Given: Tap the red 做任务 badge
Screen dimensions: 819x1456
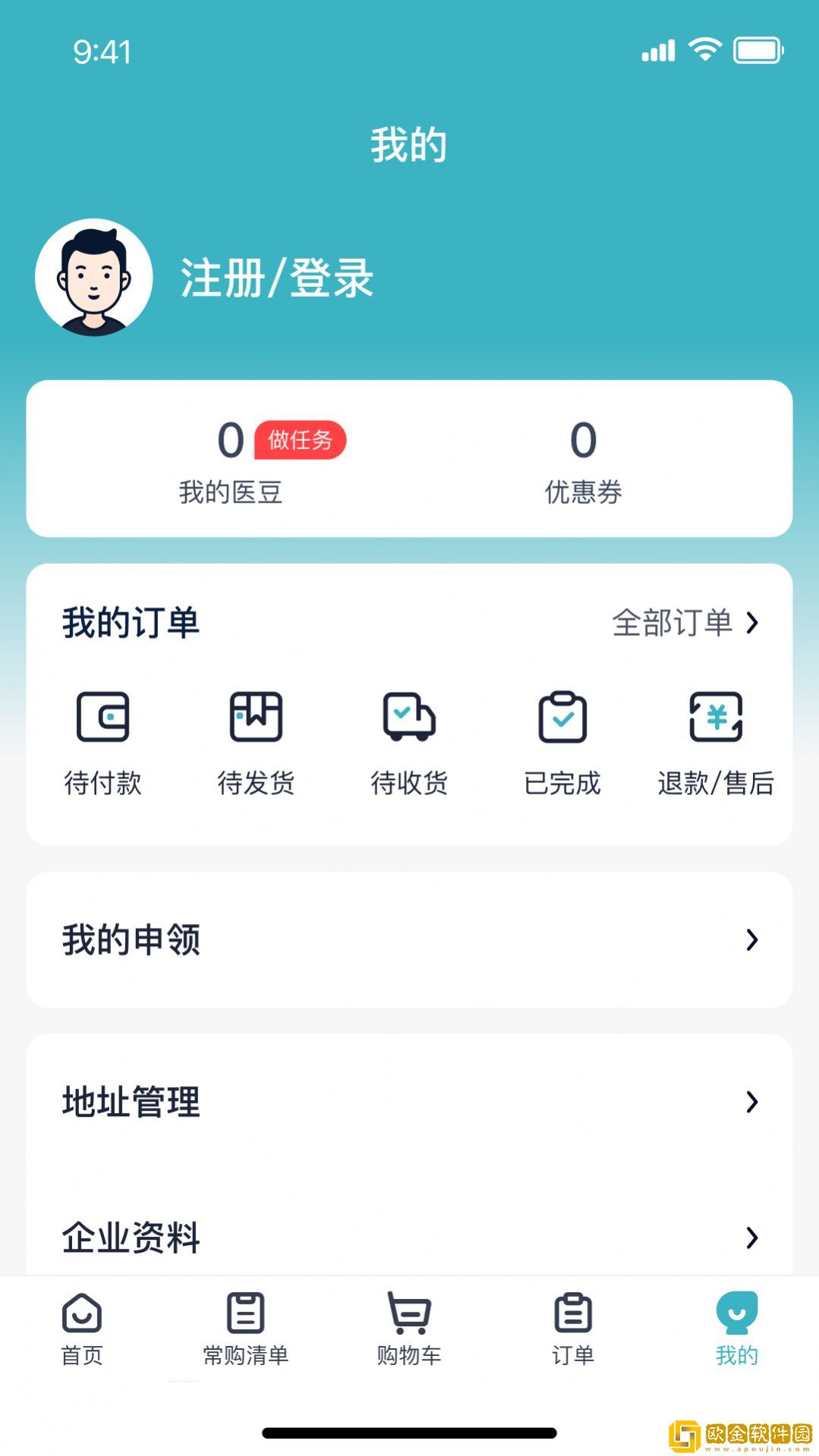Looking at the screenshot, I should coord(300,440).
